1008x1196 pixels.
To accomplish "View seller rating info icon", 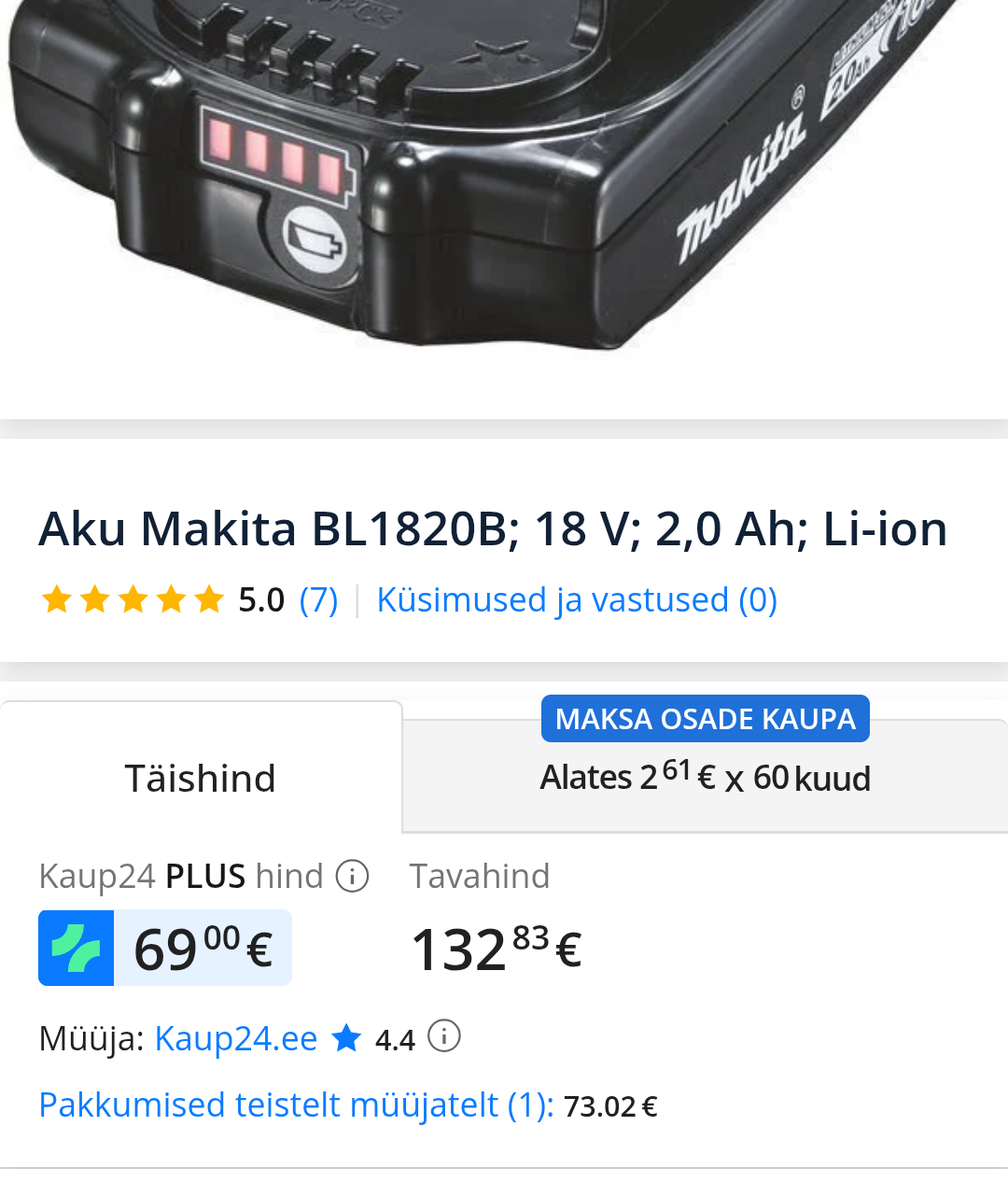I will (x=444, y=1036).
